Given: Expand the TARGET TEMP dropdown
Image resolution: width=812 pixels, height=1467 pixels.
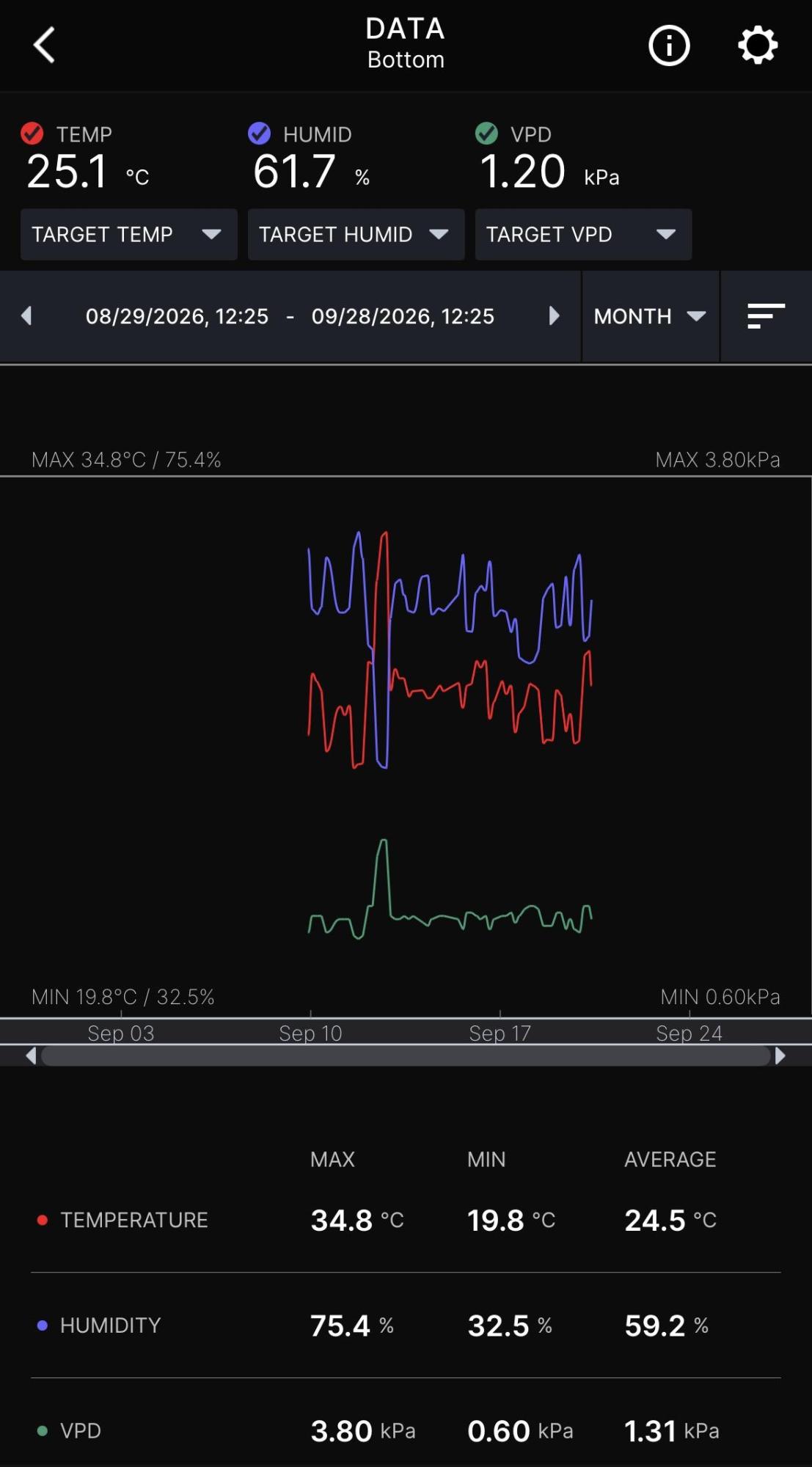Looking at the screenshot, I should pyautogui.click(x=129, y=235).
